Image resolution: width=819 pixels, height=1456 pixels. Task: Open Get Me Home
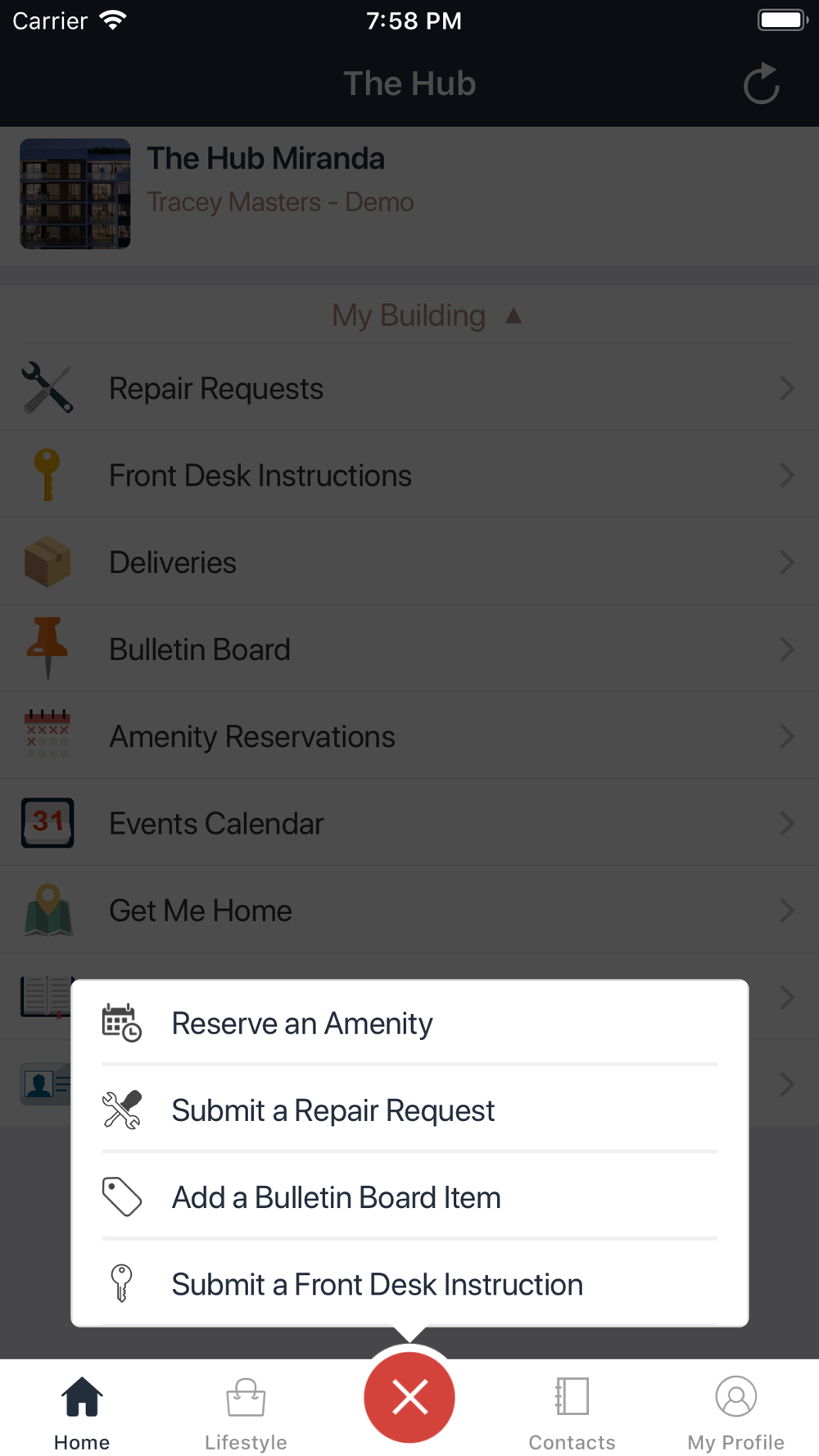pos(409,910)
